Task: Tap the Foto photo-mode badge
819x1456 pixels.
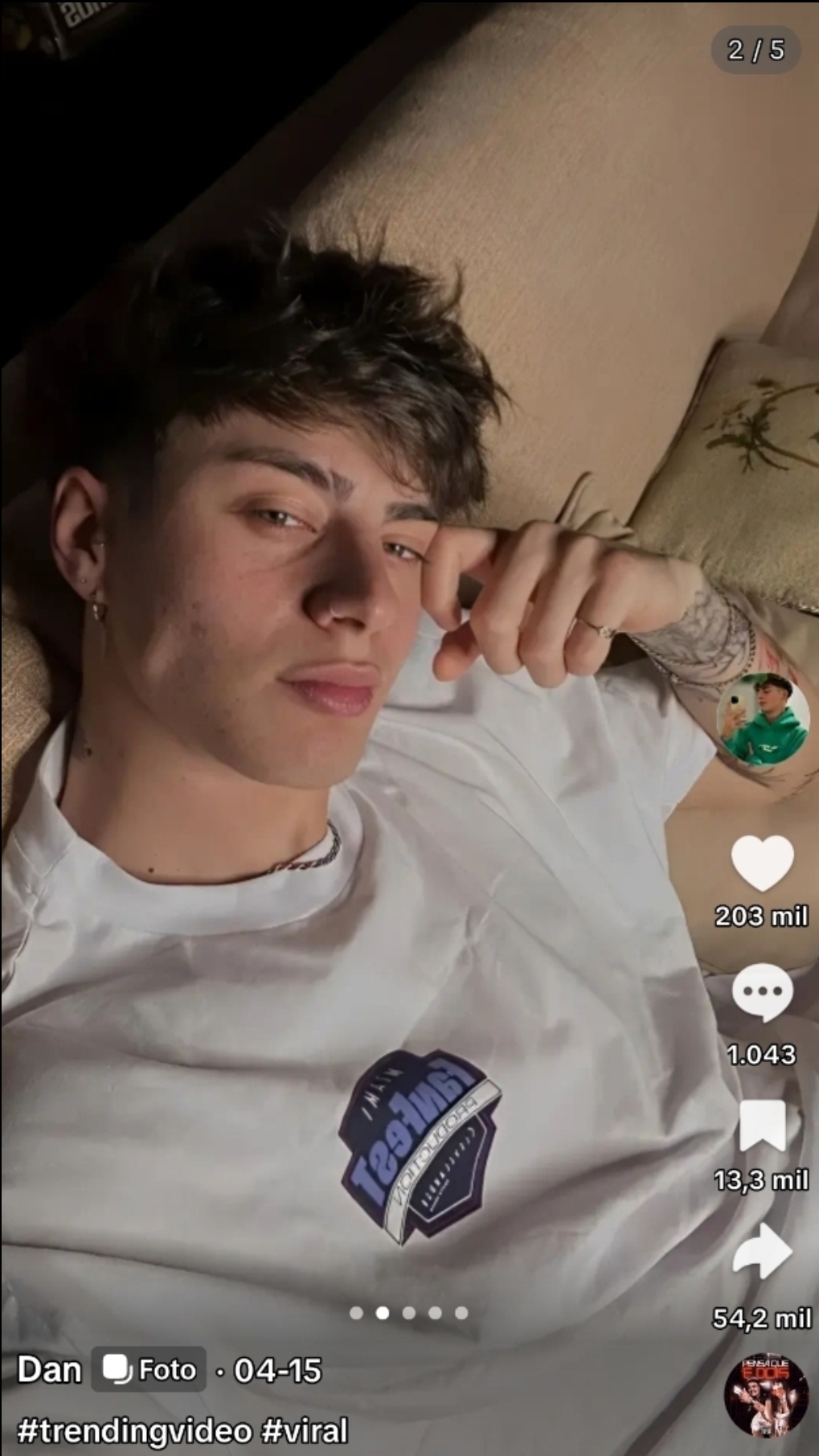Action: (149, 1369)
